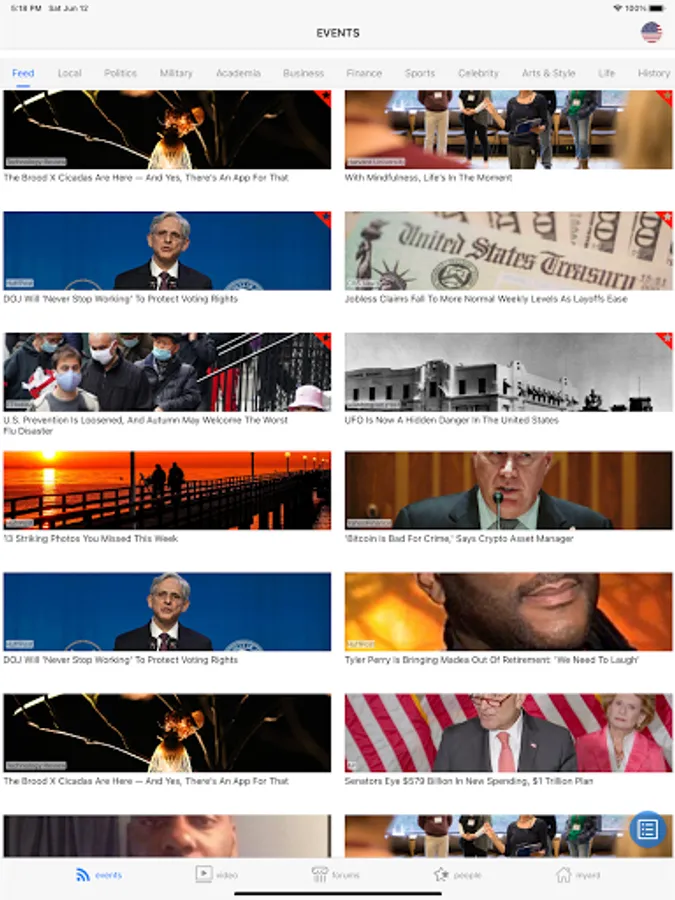675x900 pixels.
Task: Open the forums tab
Action: (335, 875)
